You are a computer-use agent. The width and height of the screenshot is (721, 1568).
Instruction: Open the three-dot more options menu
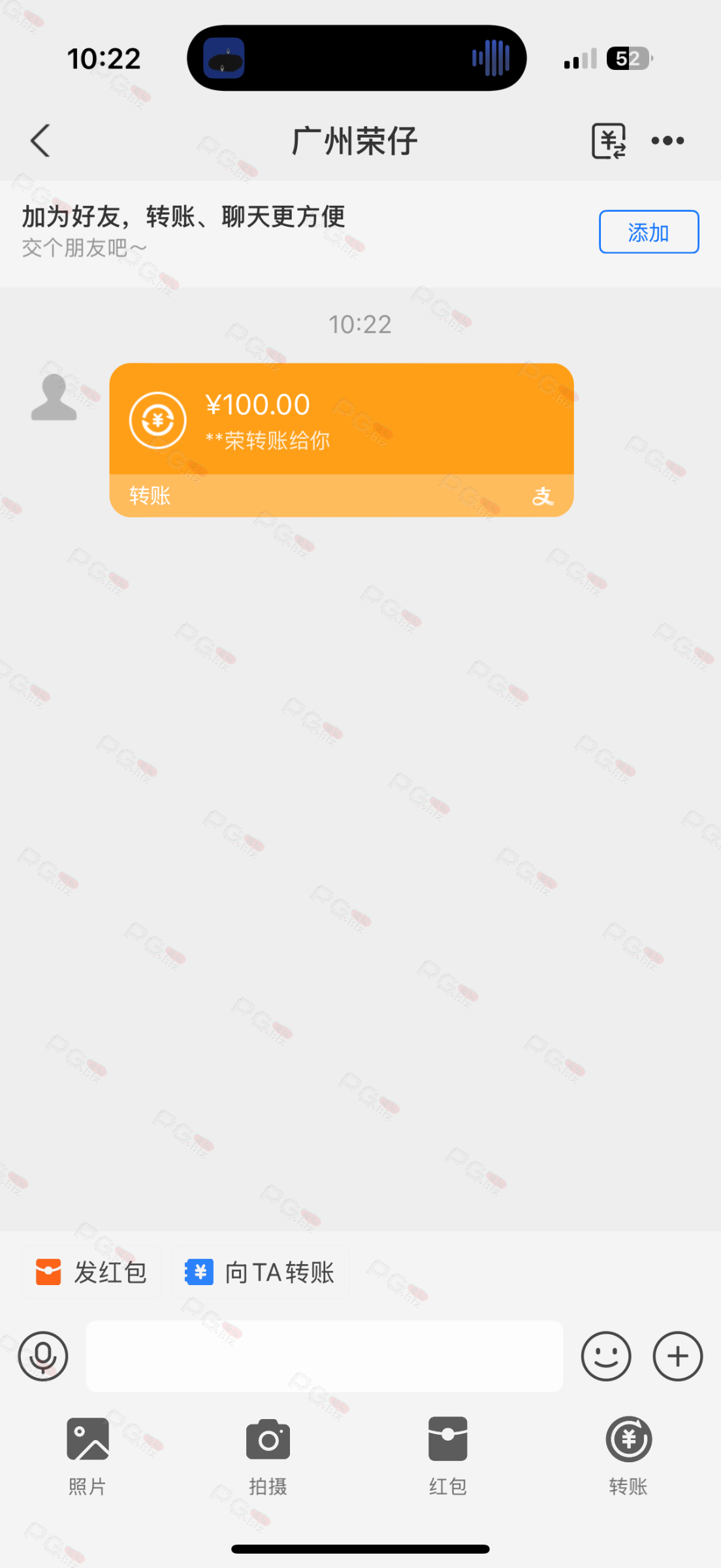667,140
